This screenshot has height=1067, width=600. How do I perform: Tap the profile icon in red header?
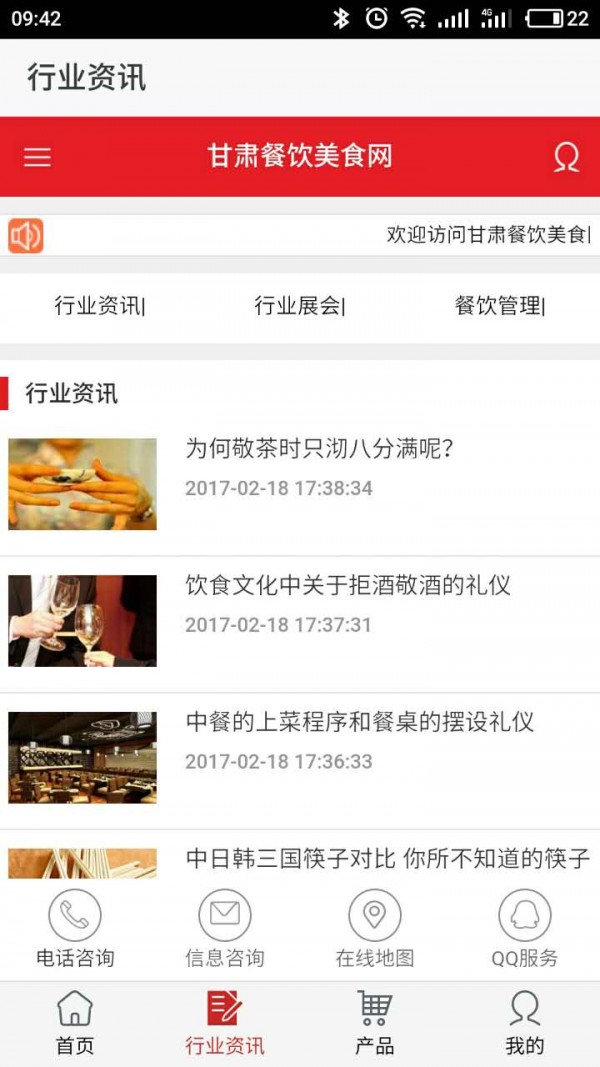(x=566, y=157)
